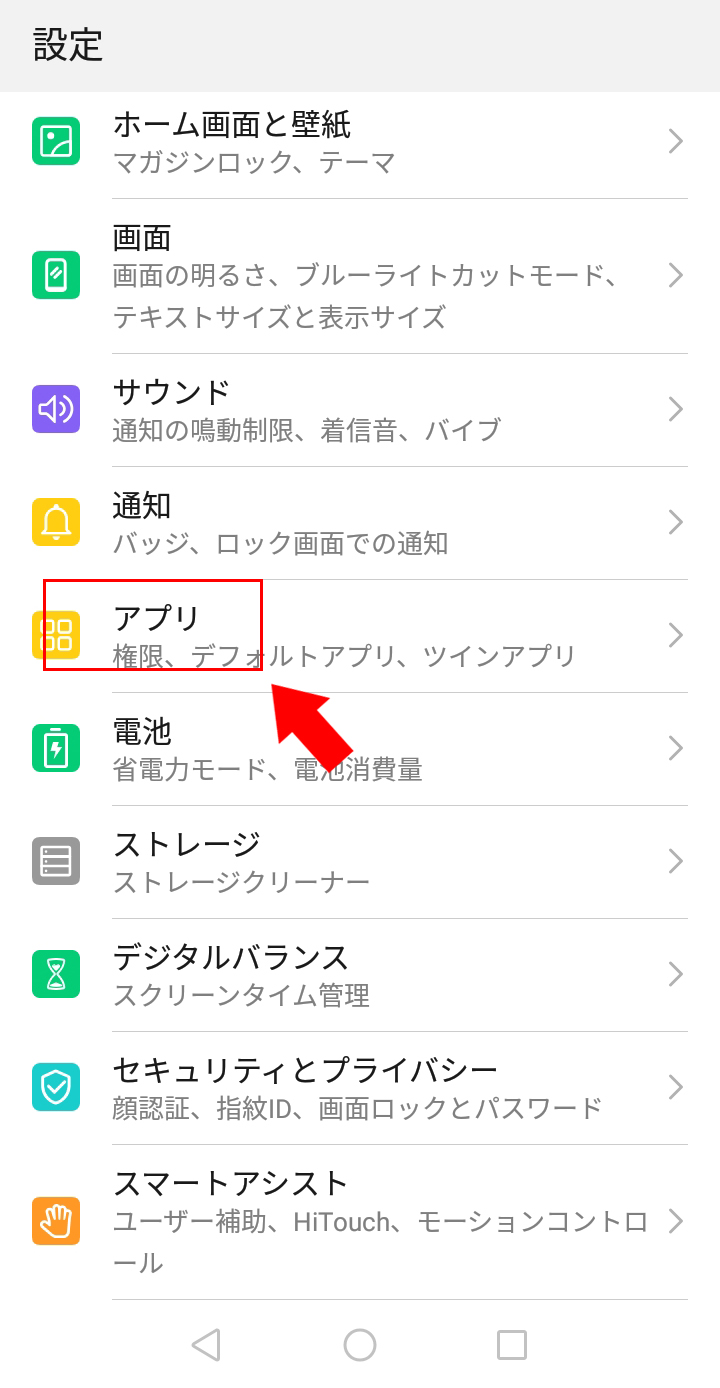
Task: Open セキュリティとプライバシー settings
Action: coord(360,1087)
